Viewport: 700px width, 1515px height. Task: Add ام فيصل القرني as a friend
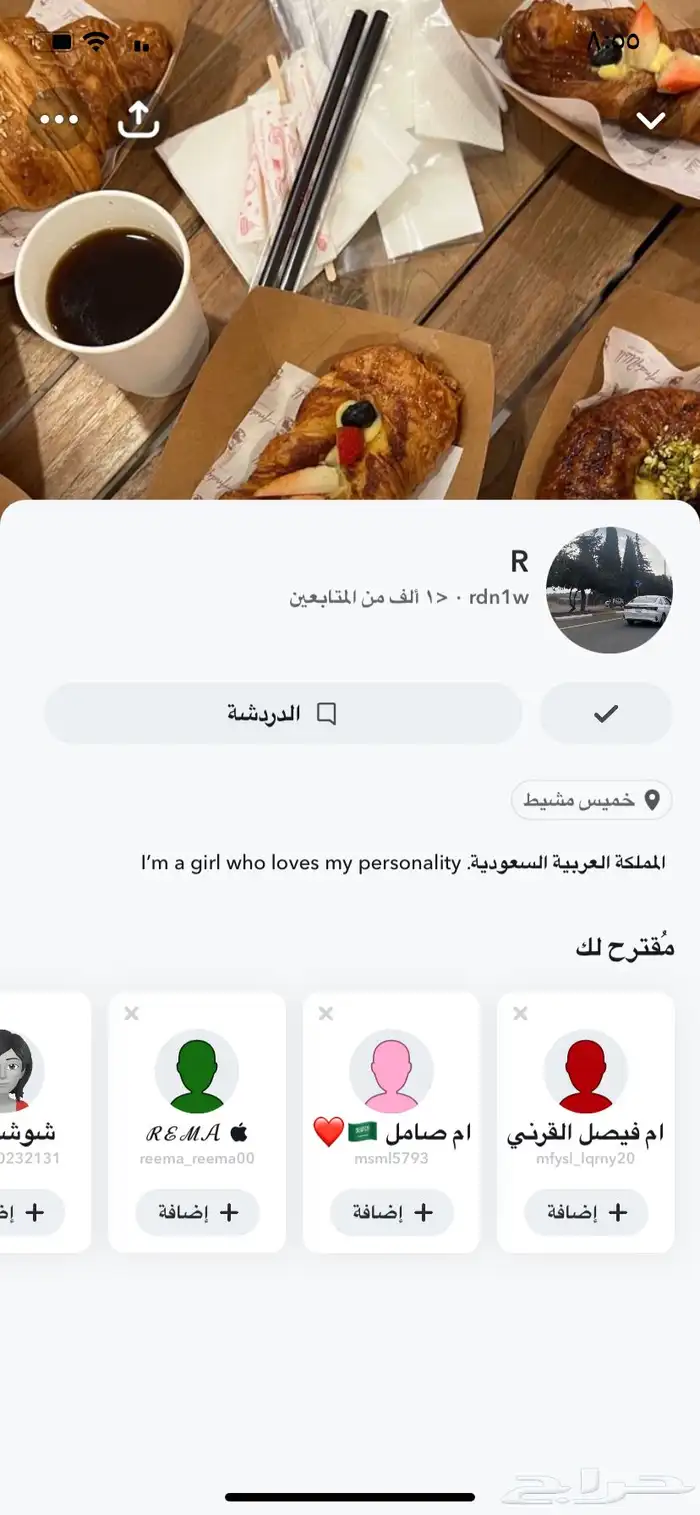[586, 1212]
